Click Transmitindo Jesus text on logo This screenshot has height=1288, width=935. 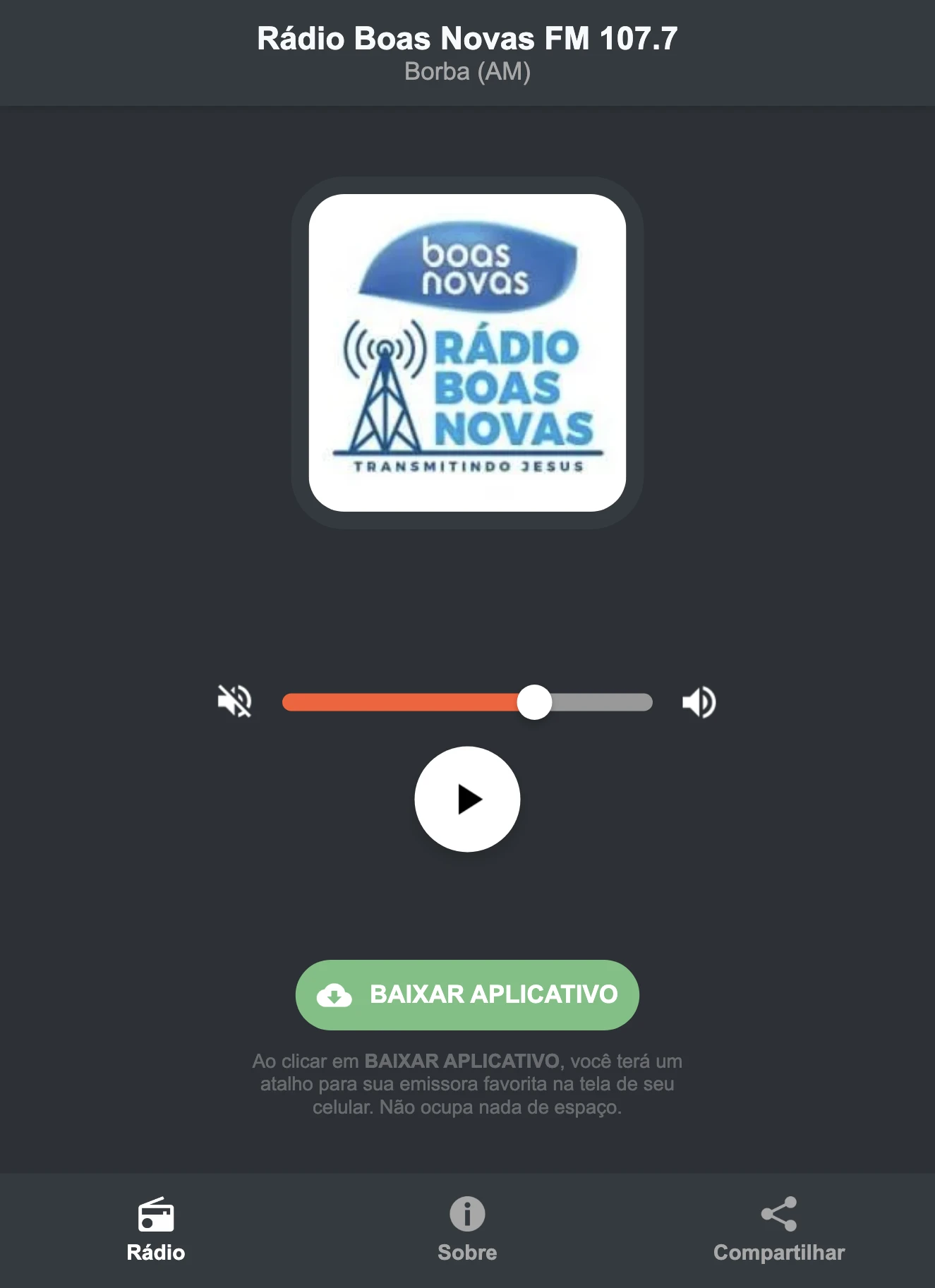point(468,466)
